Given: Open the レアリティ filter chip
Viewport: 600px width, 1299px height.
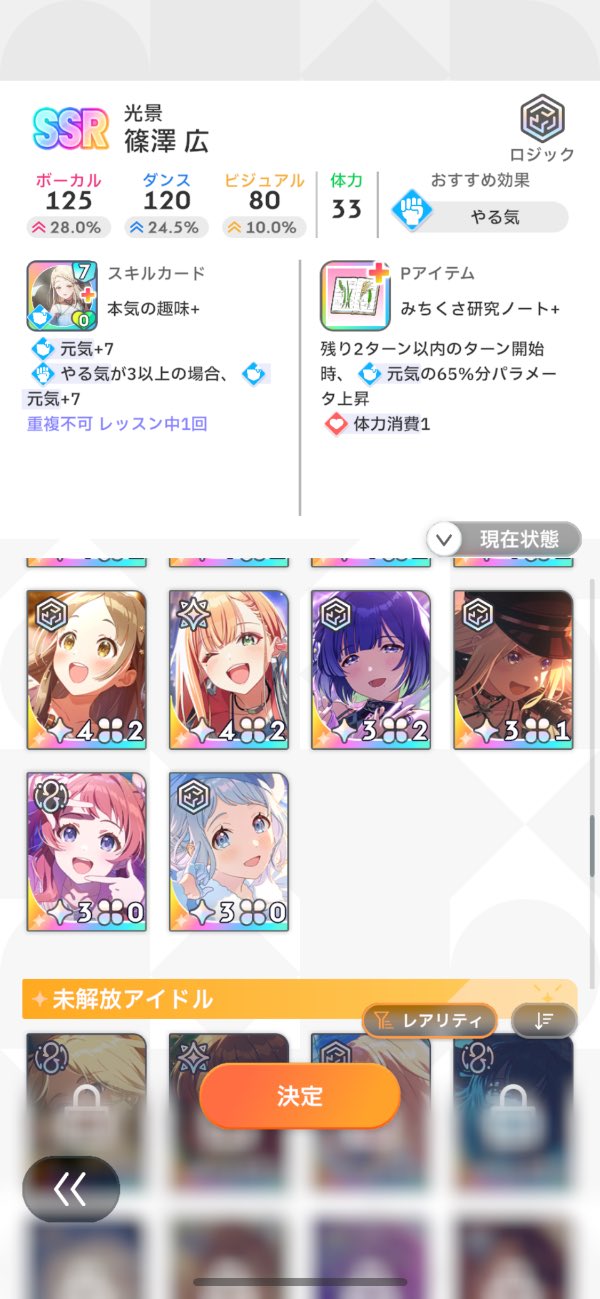Looking at the screenshot, I should coord(430,1021).
